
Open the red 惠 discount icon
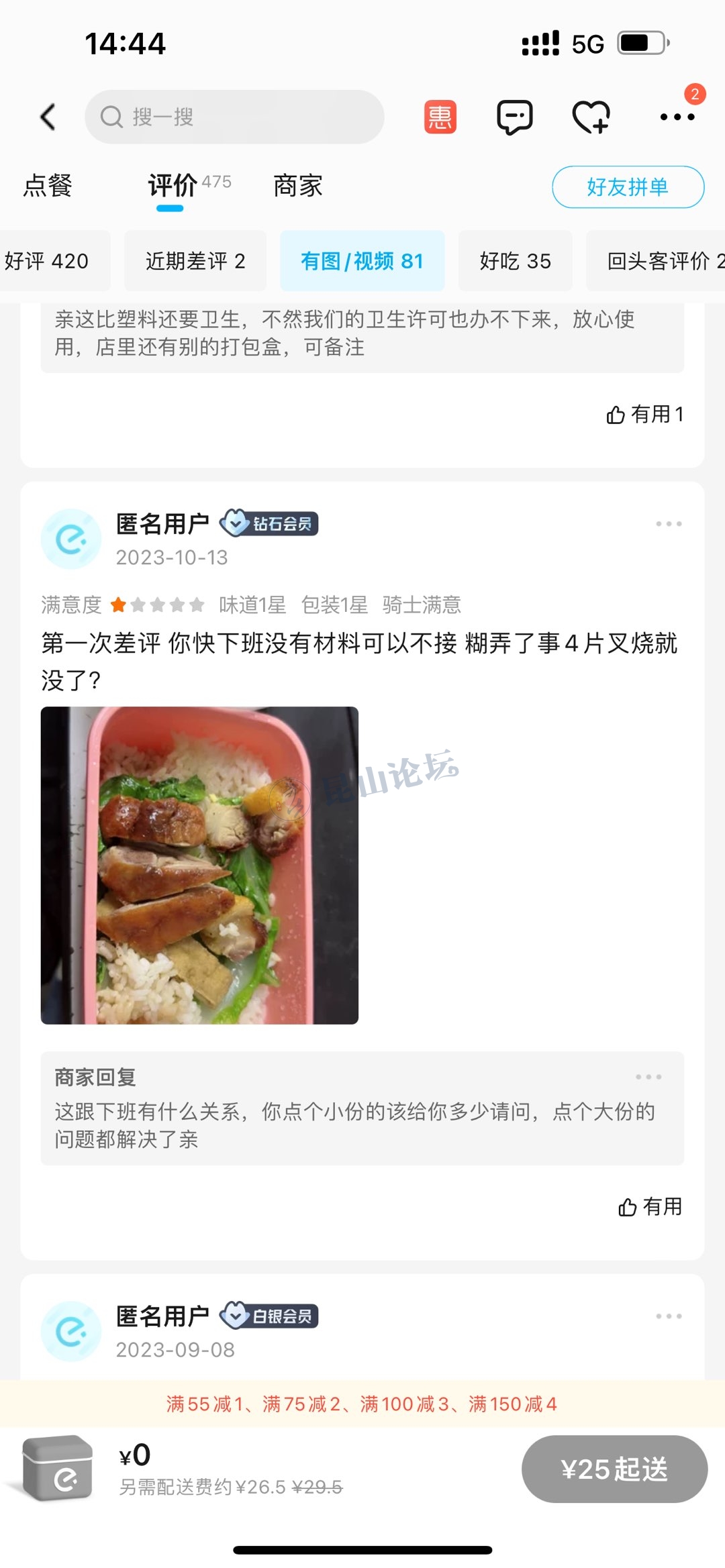click(440, 117)
